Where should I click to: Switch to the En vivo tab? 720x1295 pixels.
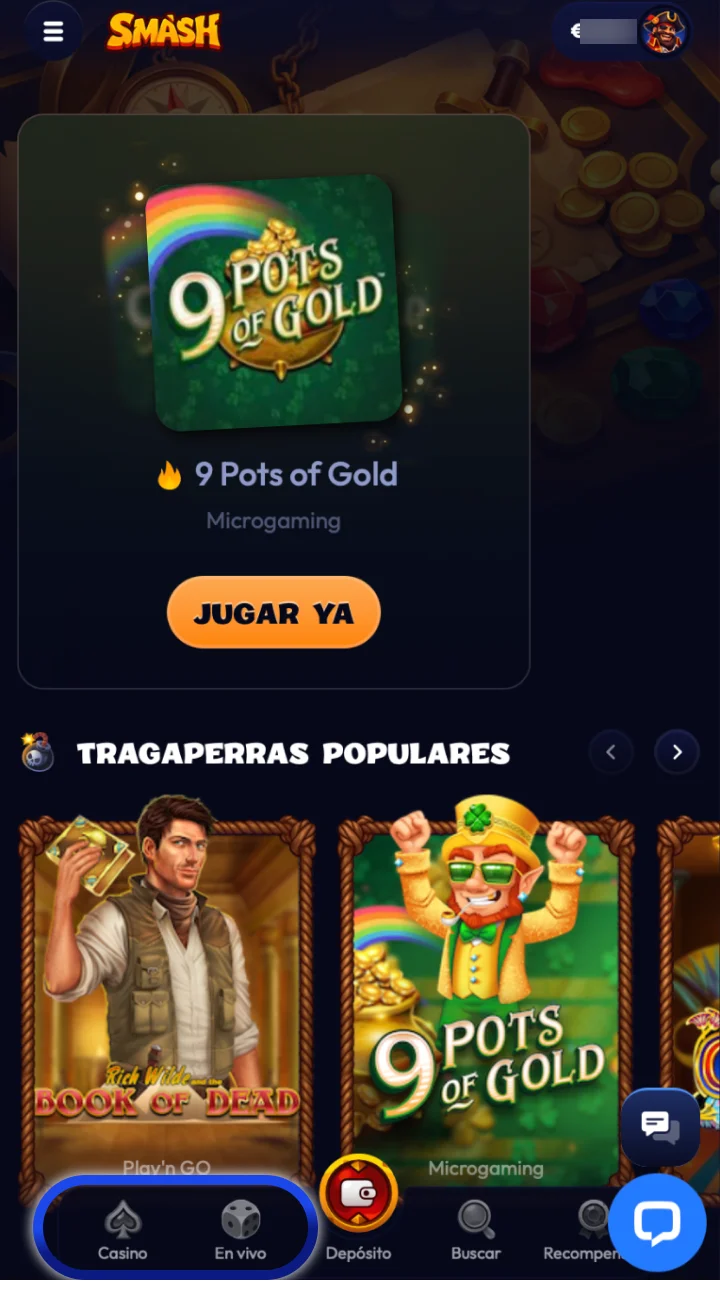239,1231
